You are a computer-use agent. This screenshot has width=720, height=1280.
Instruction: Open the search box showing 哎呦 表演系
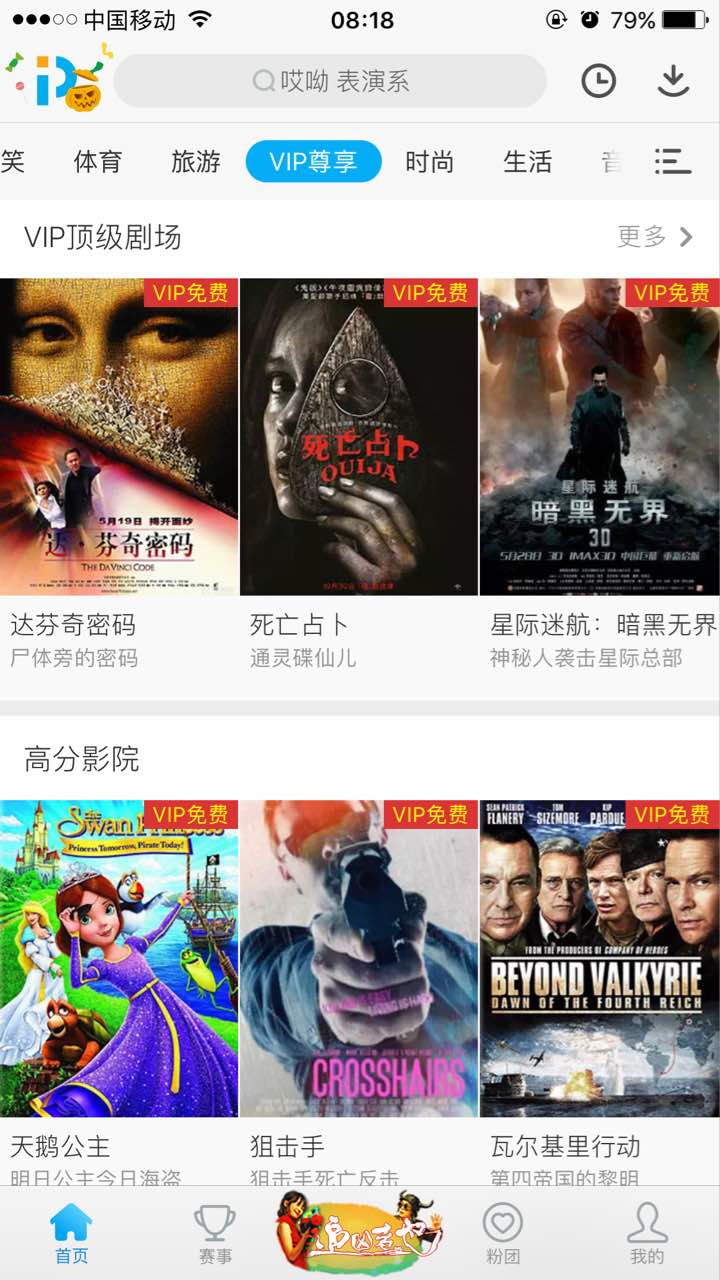click(x=330, y=81)
